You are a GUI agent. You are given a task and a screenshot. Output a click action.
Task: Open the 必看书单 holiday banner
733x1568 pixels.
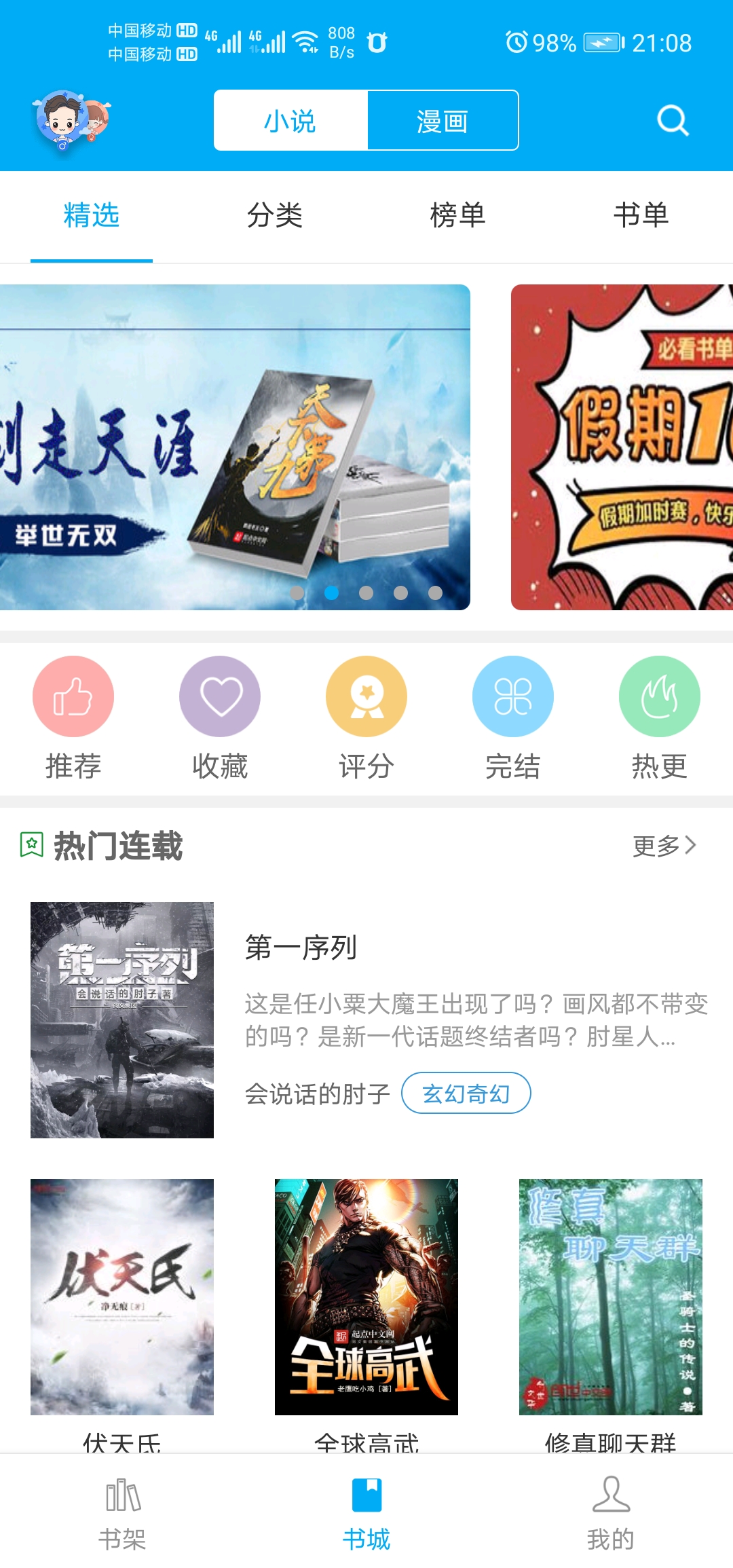coord(622,447)
